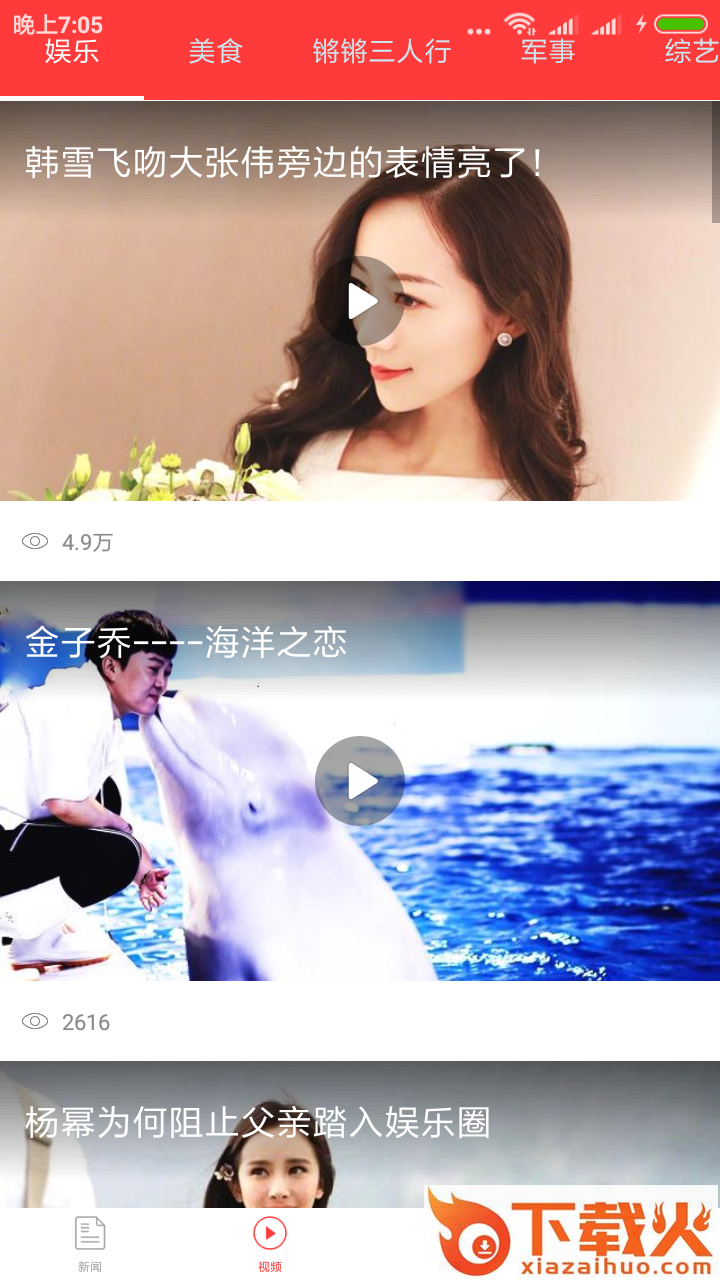
Task: Open the 杨幂为何阻止父亲踏入娱乐圈 video card
Action: tap(258, 1124)
